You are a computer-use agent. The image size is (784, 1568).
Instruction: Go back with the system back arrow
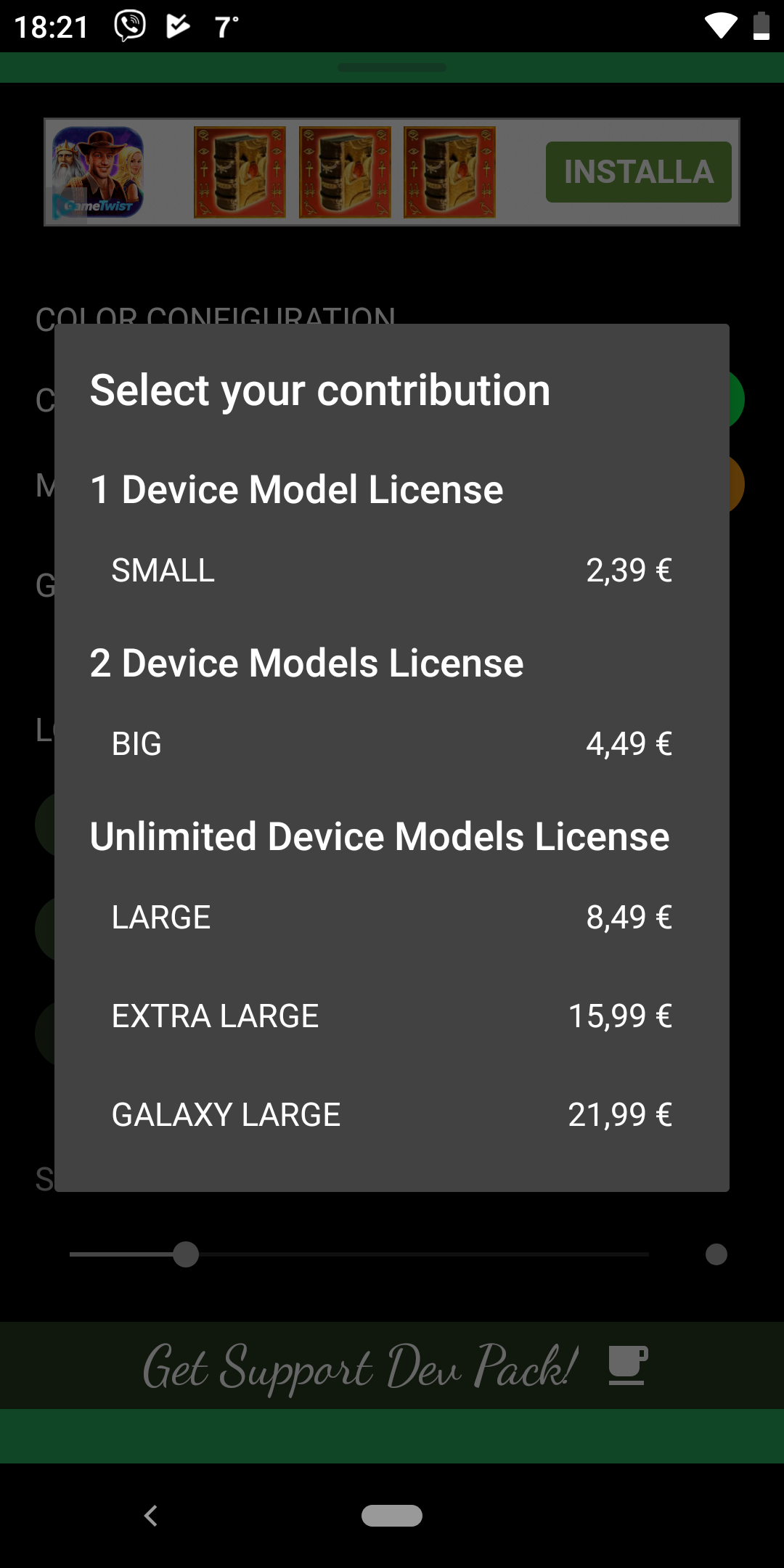click(151, 1516)
